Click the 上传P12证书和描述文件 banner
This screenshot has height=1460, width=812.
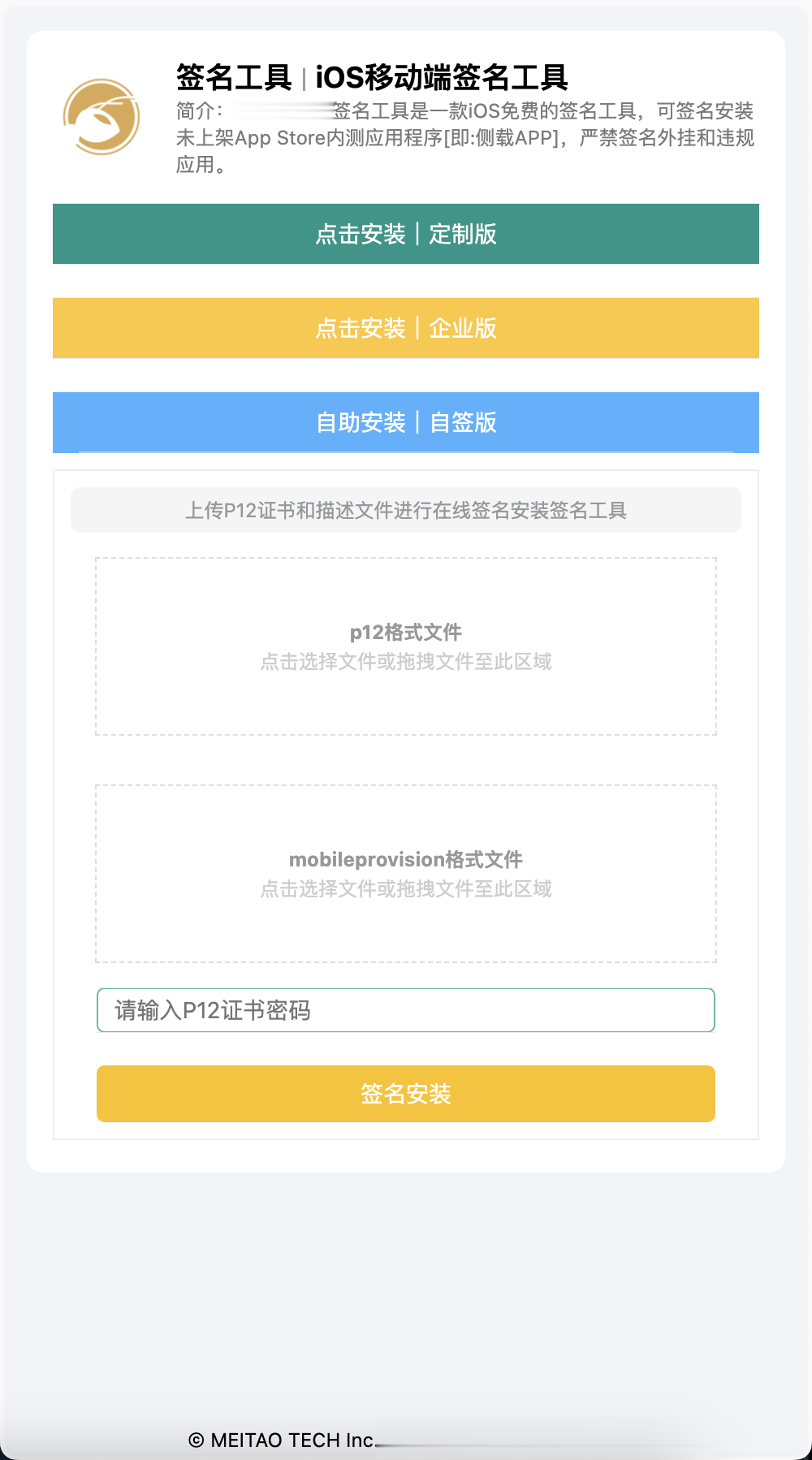pos(405,510)
